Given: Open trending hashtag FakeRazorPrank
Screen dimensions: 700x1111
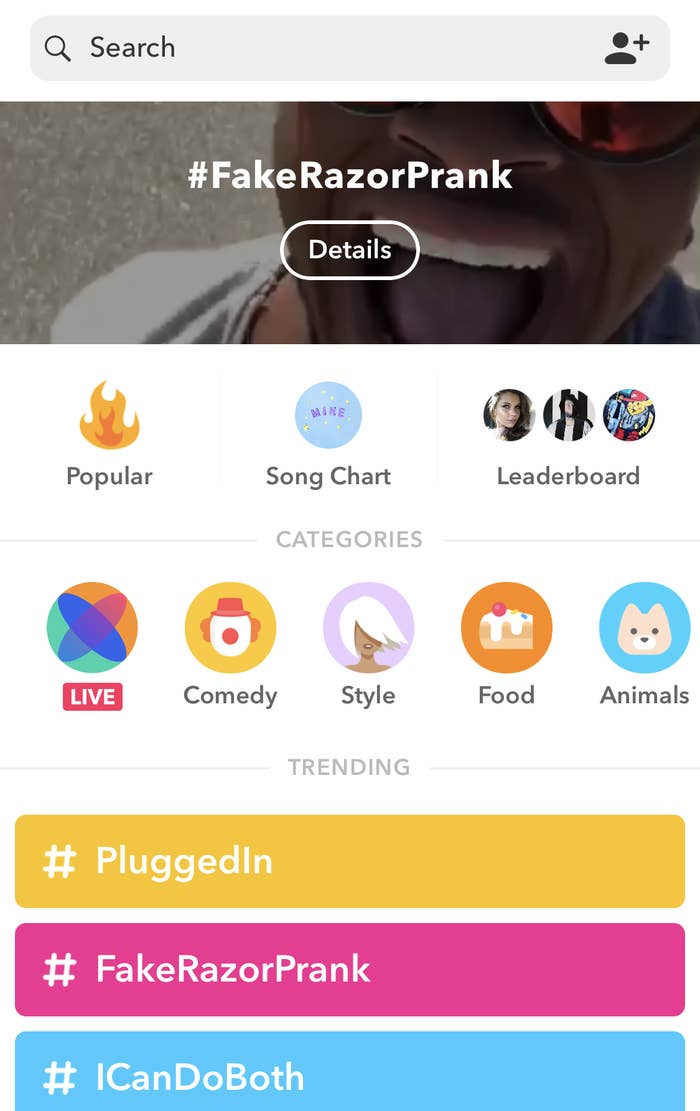Looking at the screenshot, I should tap(349, 969).
